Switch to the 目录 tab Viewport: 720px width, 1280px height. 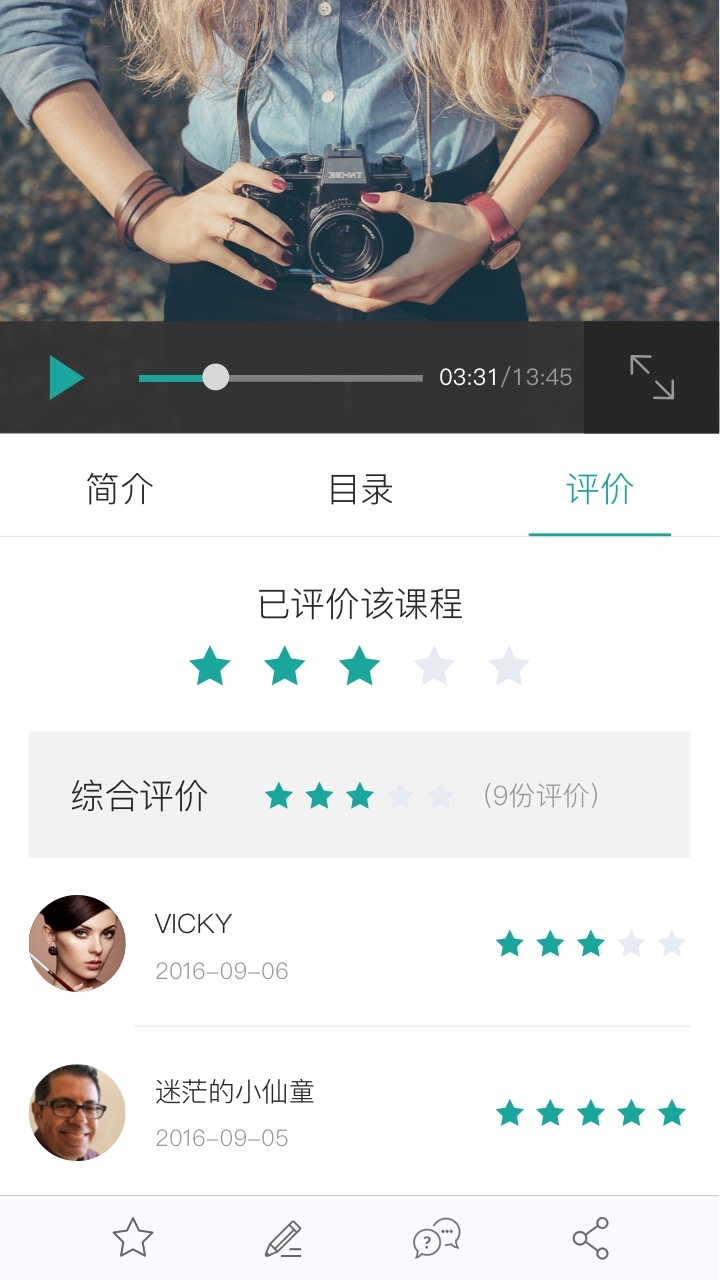point(360,489)
